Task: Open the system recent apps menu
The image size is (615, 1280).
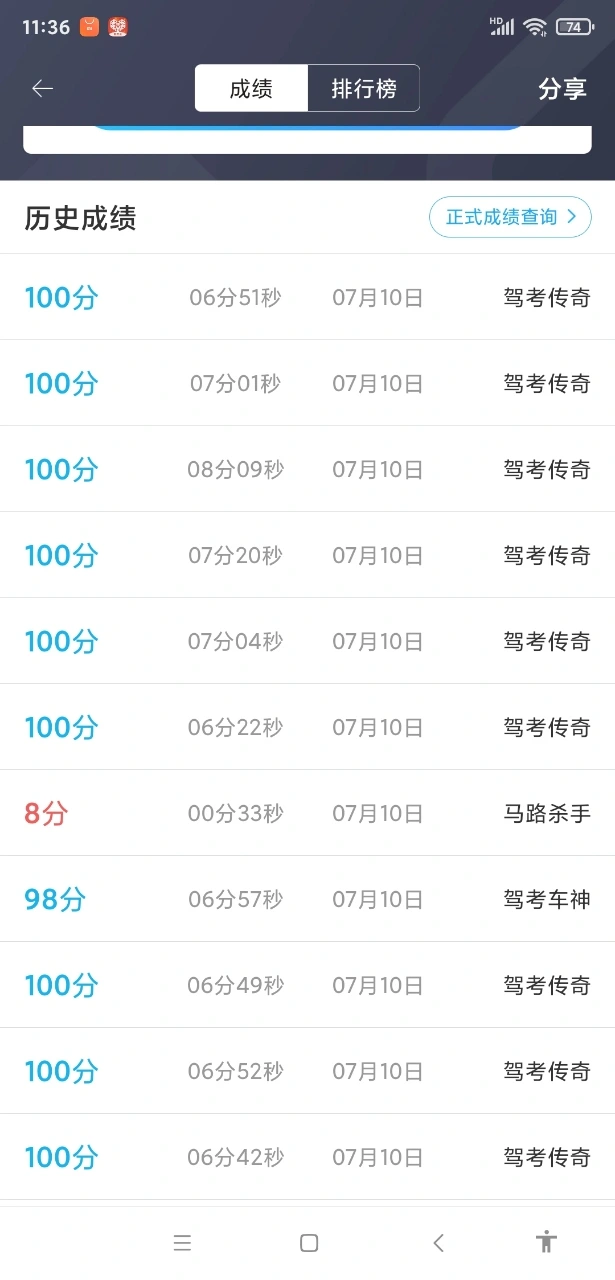Action: click(182, 1243)
